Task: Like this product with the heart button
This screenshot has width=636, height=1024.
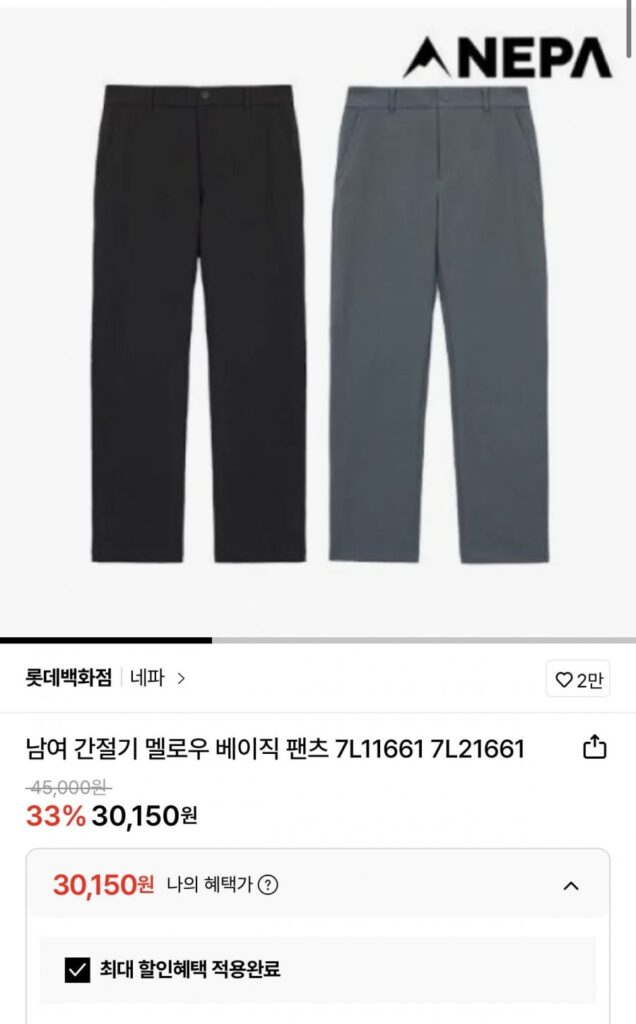Action: click(577, 680)
